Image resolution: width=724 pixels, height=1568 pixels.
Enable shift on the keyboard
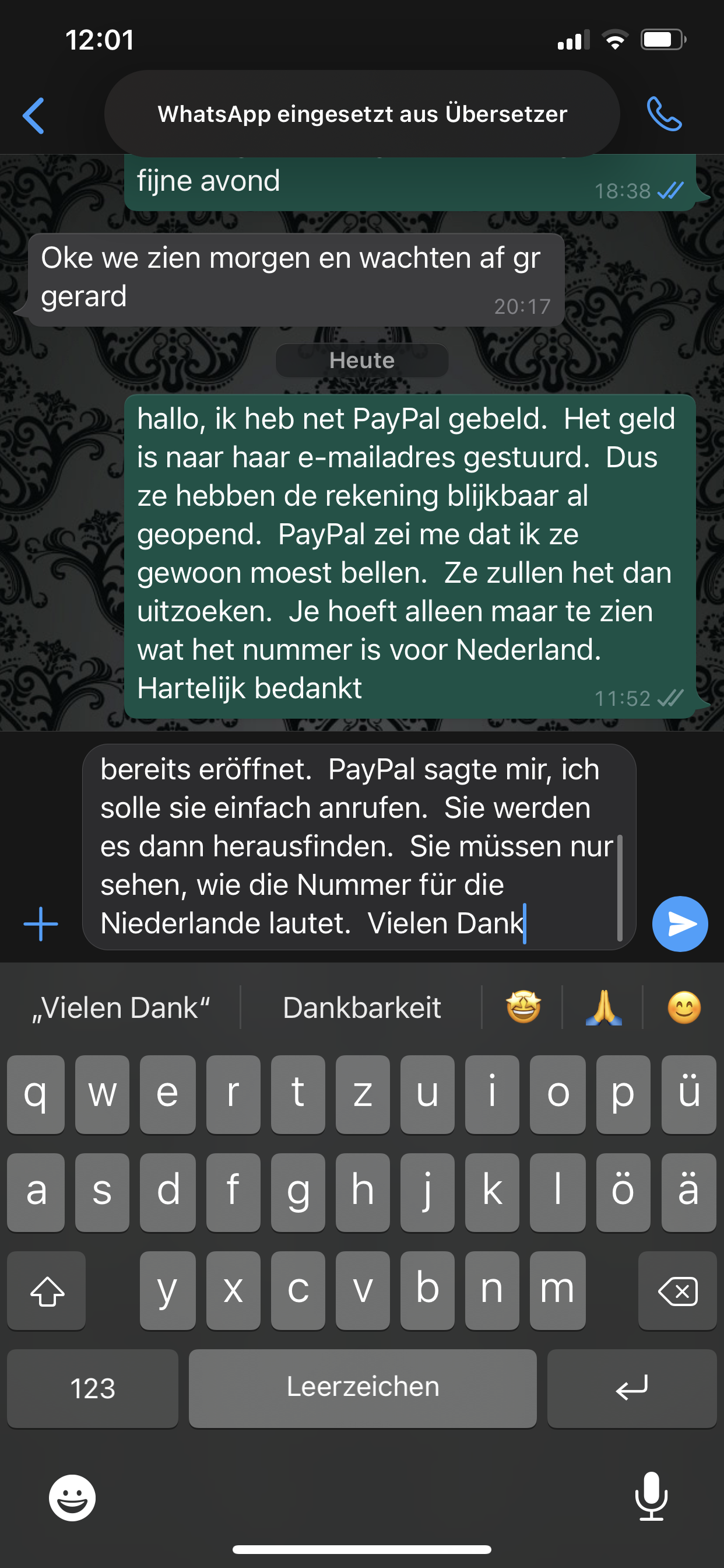(47, 1290)
